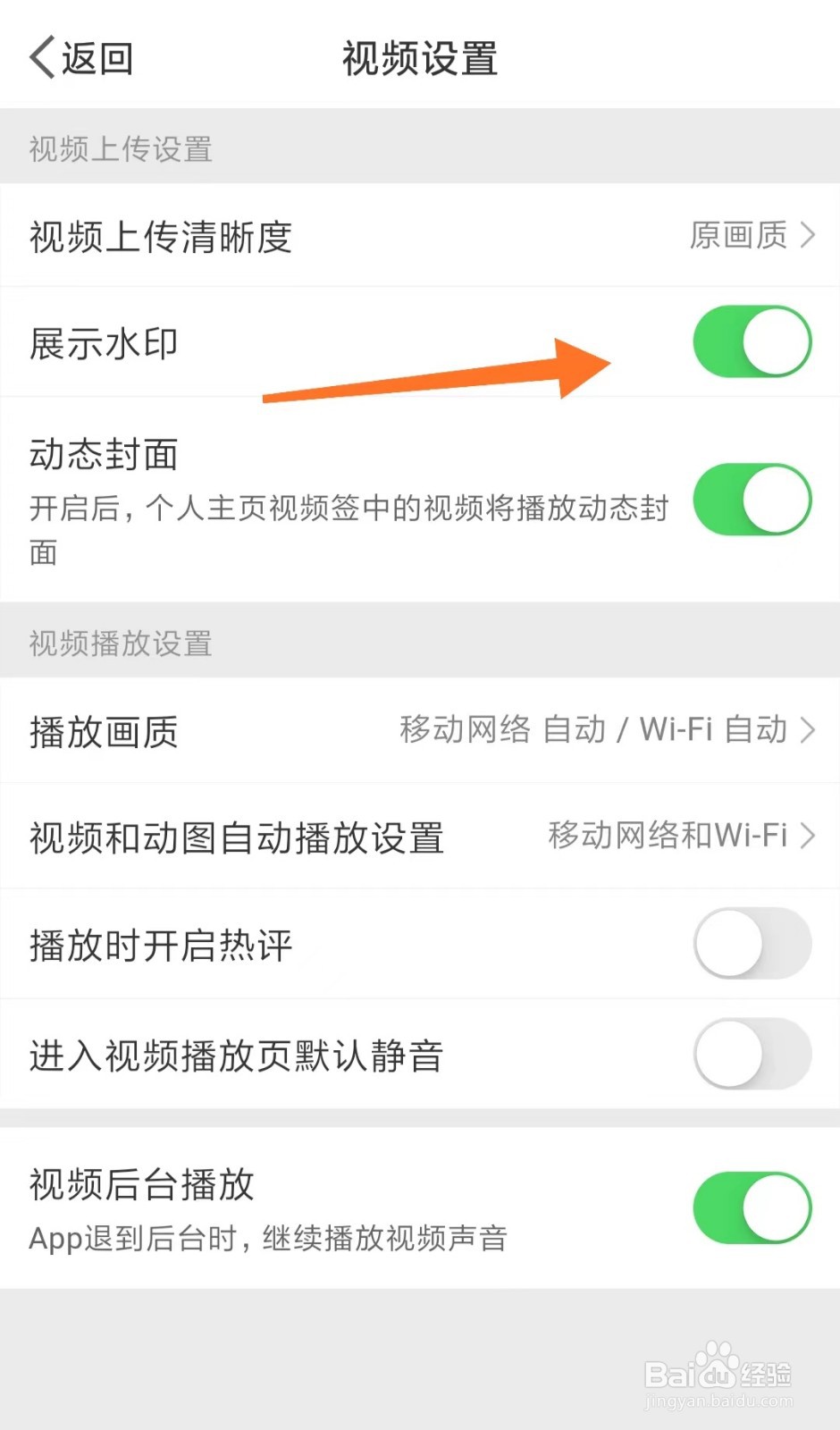Disable the 展示水印 watermark toggle
The height and width of the screenshot is (1430, 840).
(x=751, y=342)
